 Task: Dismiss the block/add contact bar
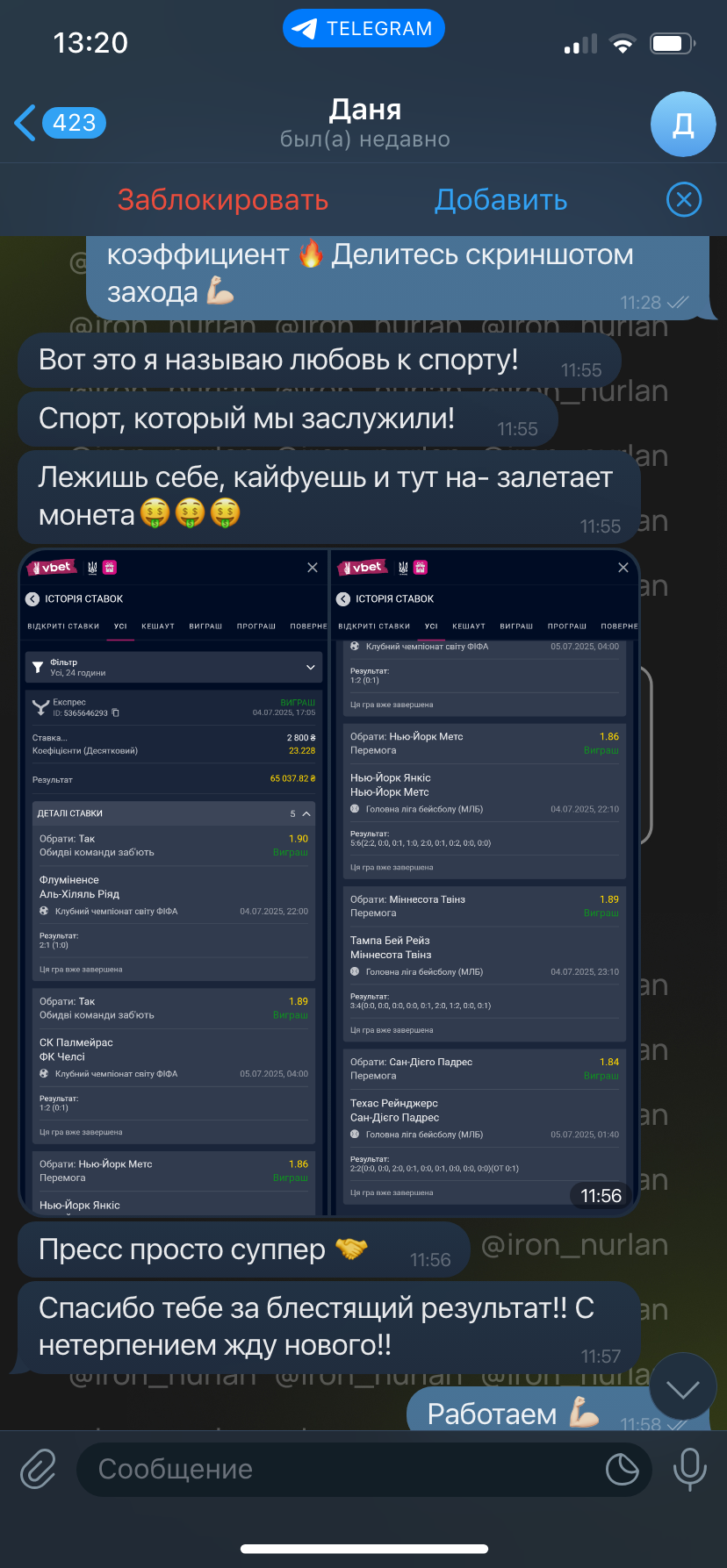tap(684, 200)
